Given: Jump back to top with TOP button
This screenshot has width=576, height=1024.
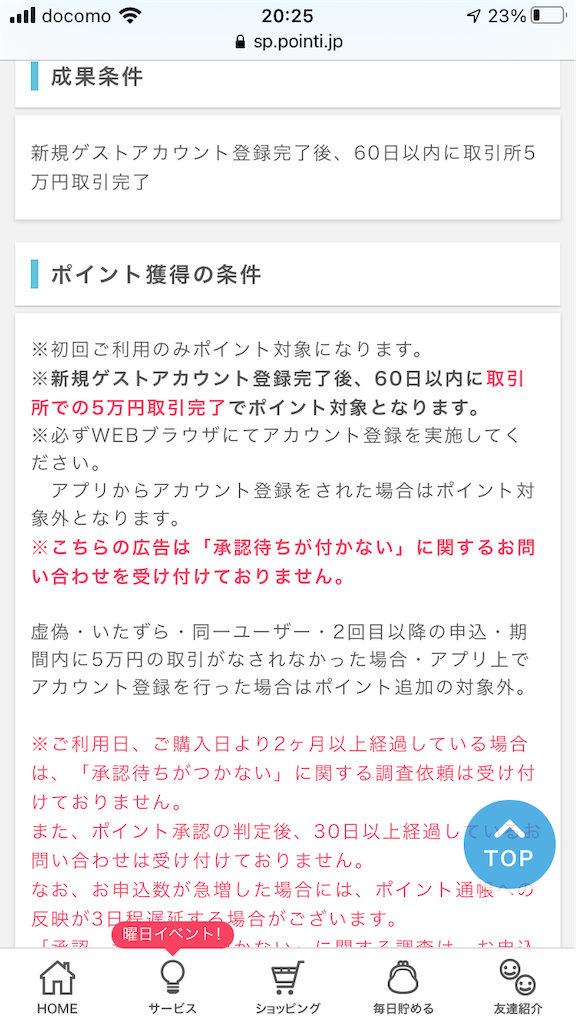Looking at the screenshot, I should [x=509, y=846].
